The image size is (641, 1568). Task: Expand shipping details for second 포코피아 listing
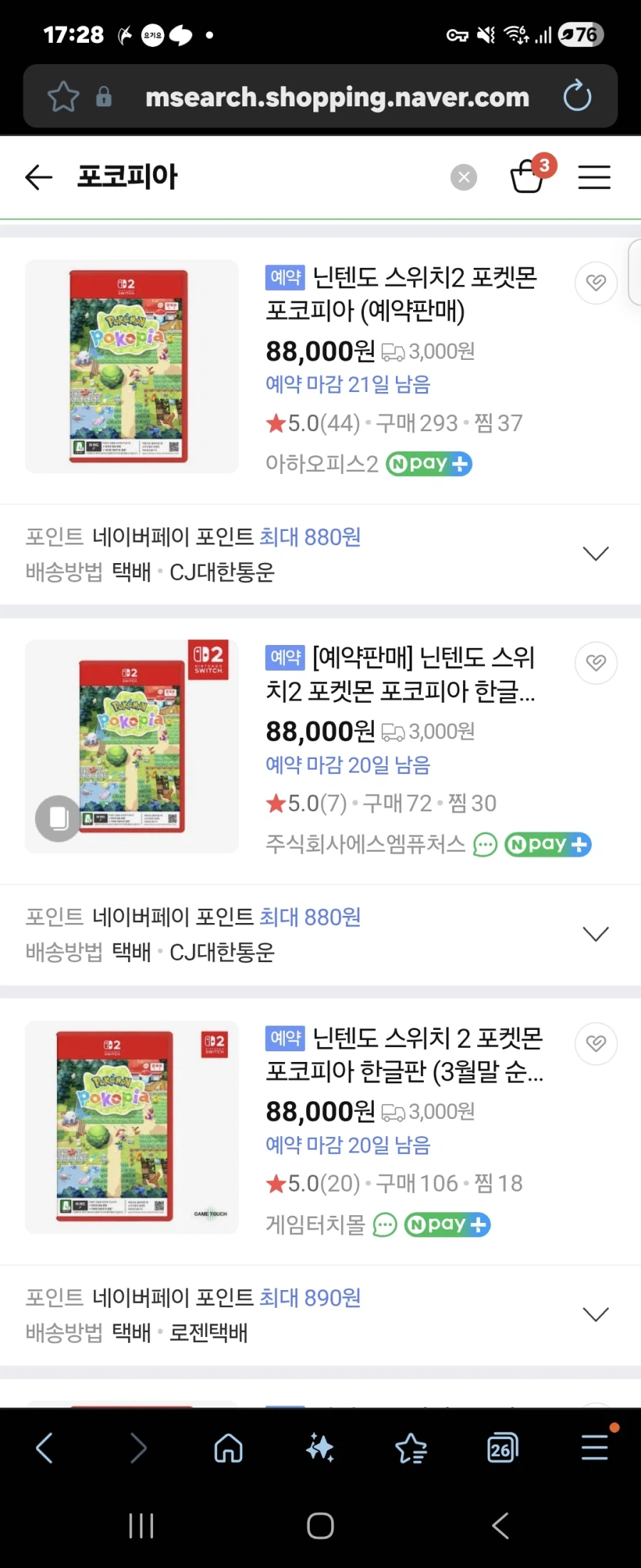595,933
